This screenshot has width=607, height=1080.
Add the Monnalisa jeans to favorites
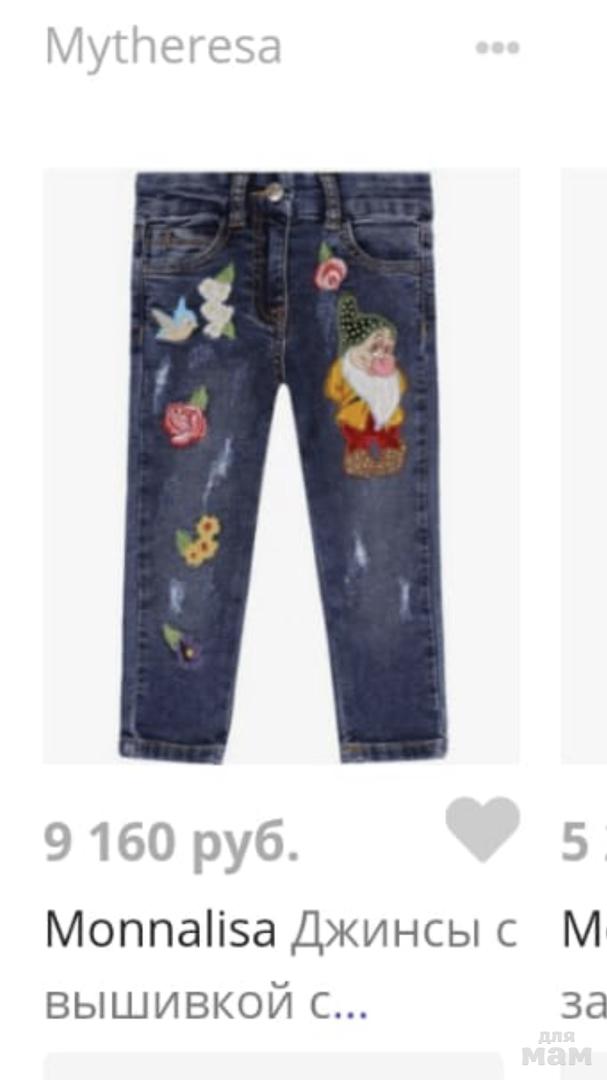click(482, 829)
